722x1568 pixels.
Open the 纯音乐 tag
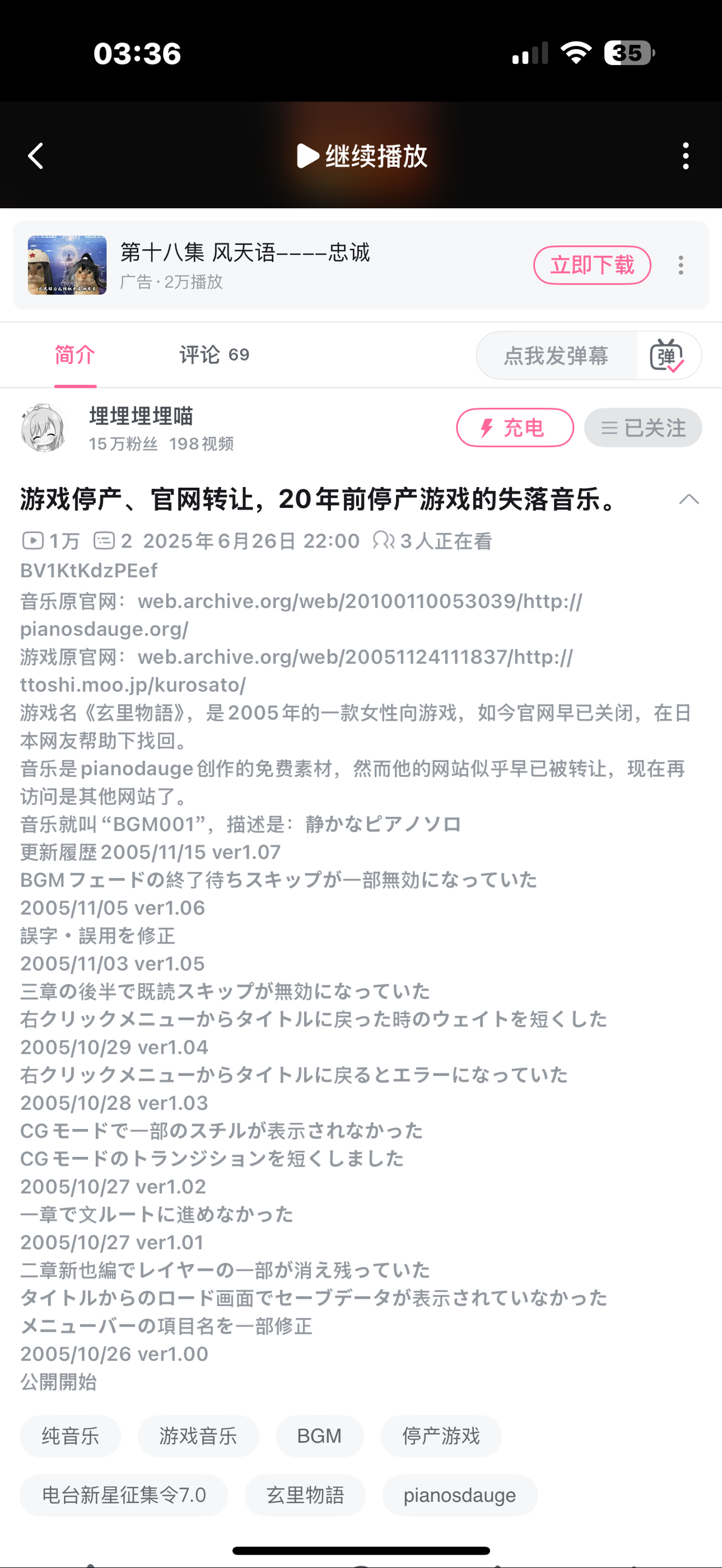point(70,1436)
